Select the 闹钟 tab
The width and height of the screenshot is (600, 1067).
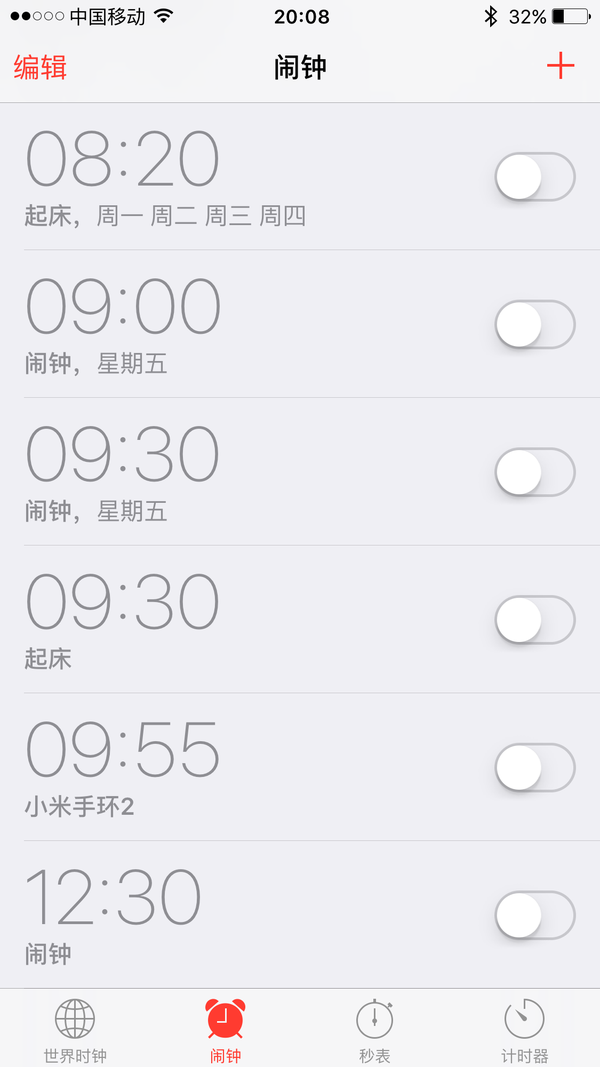(225, 1029)
